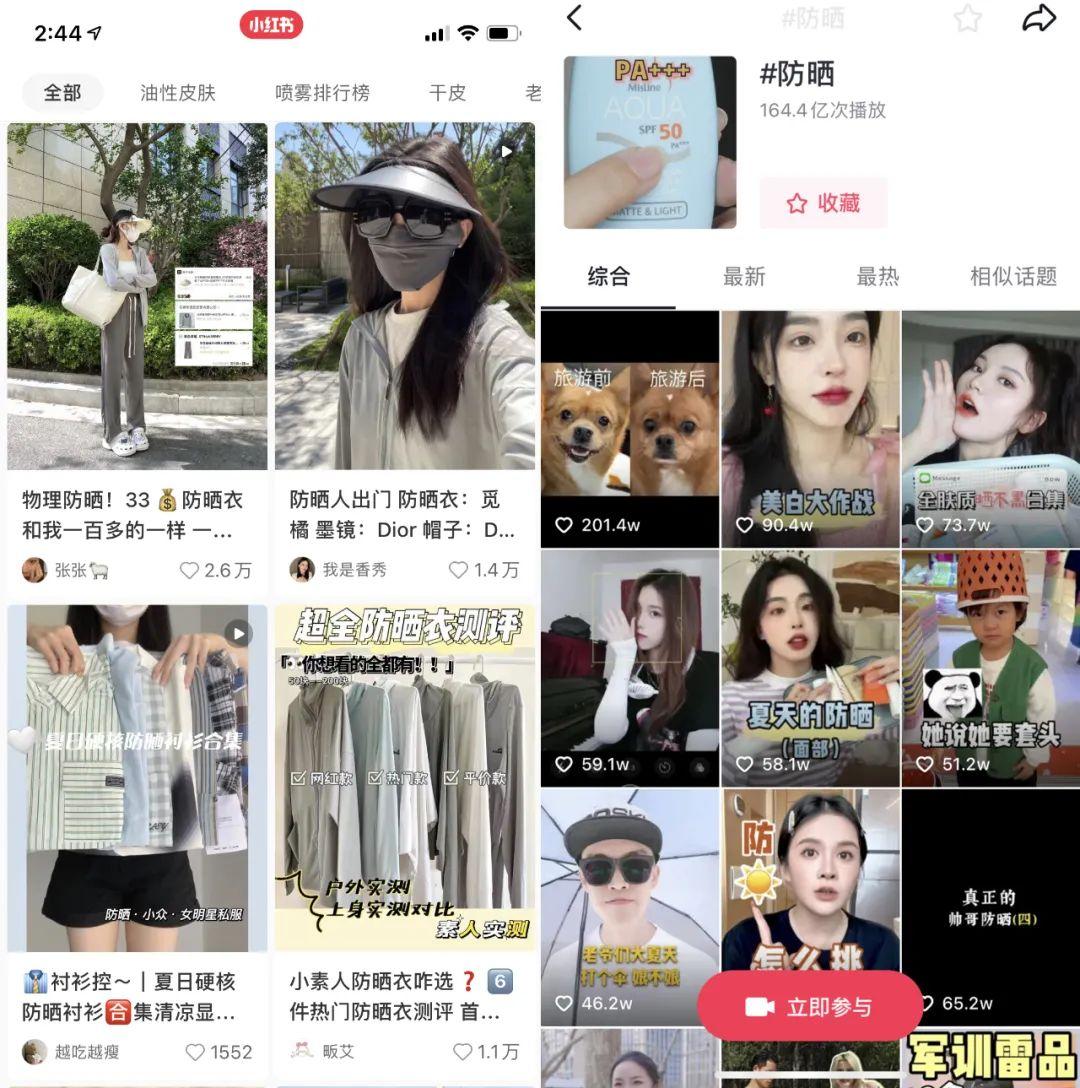This screenshot has width=1080, height=1088.
Task: Go back from the #防晒 topic page
Action: click(575, 18)
